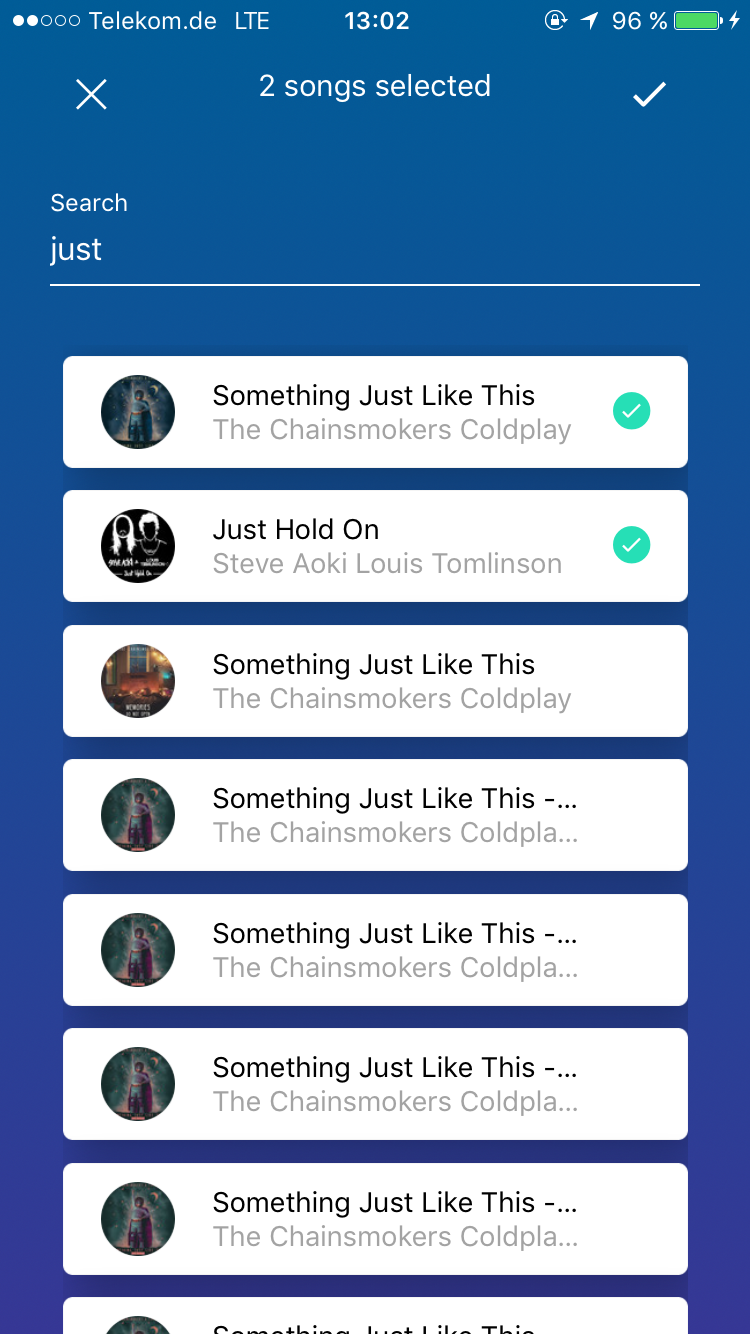Edit the search field containing "just"

point(374,250)
